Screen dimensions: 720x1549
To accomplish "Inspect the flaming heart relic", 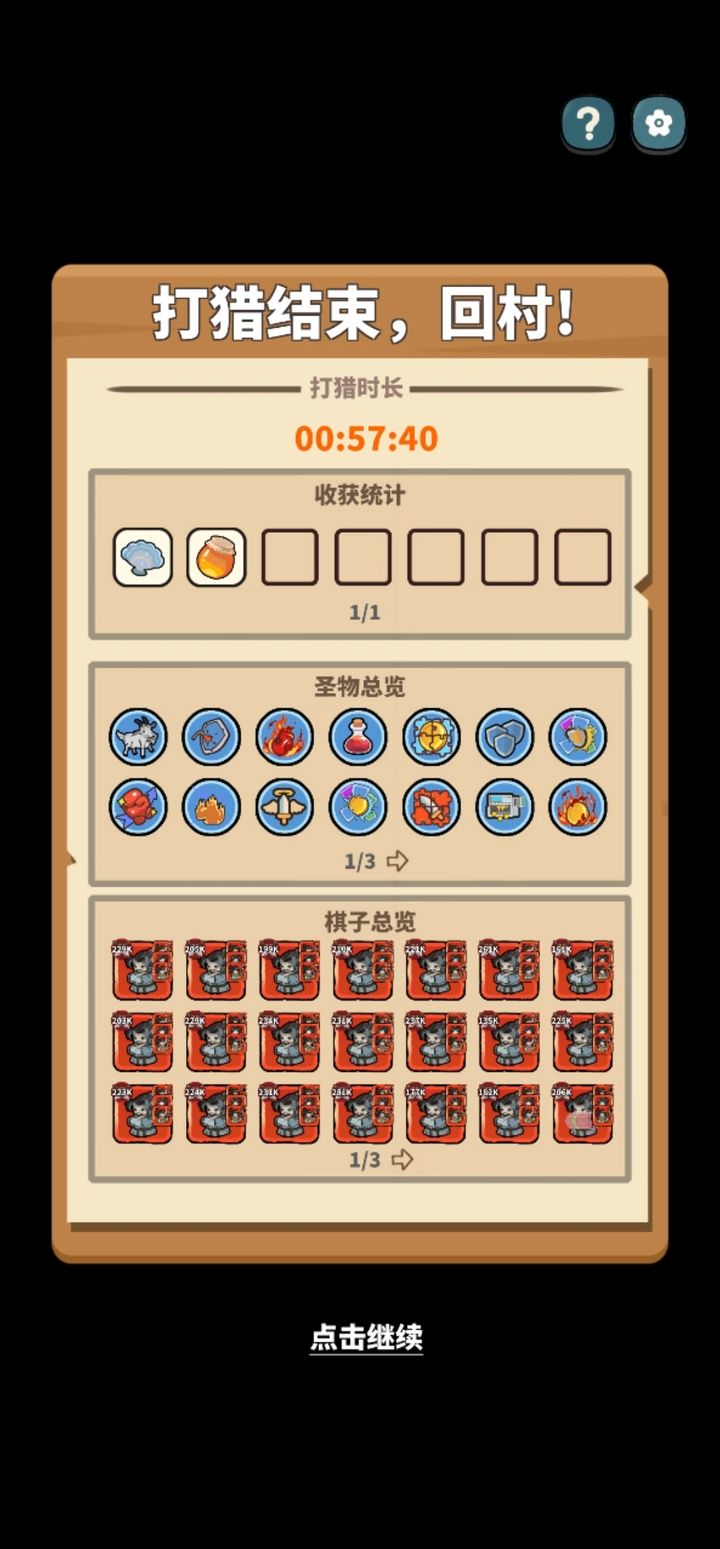I will [x=285, y=737].
